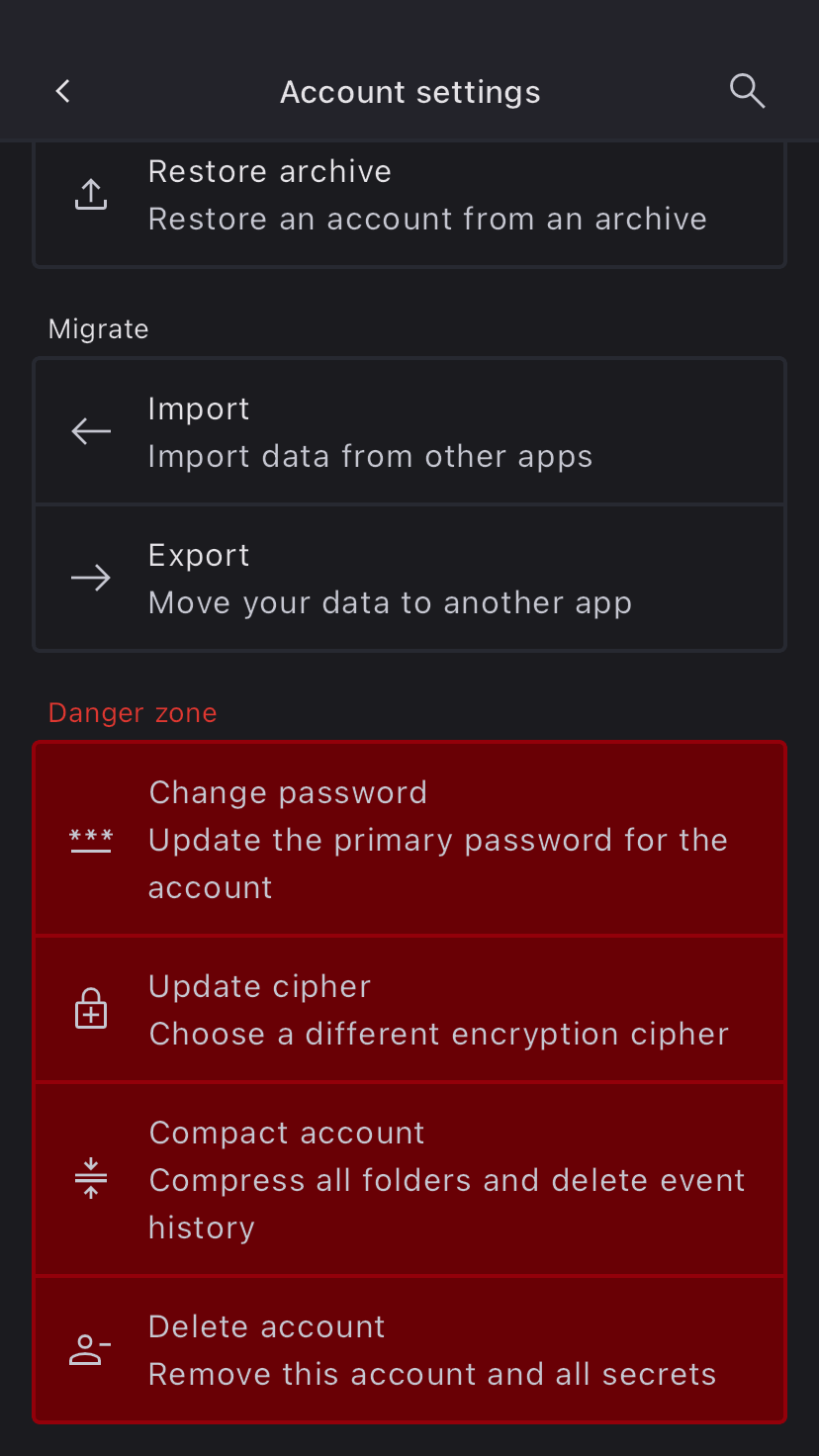Viewport: 819px width, 1456px height.
Task: Open Restore archive option
Action: click(409, 196)
